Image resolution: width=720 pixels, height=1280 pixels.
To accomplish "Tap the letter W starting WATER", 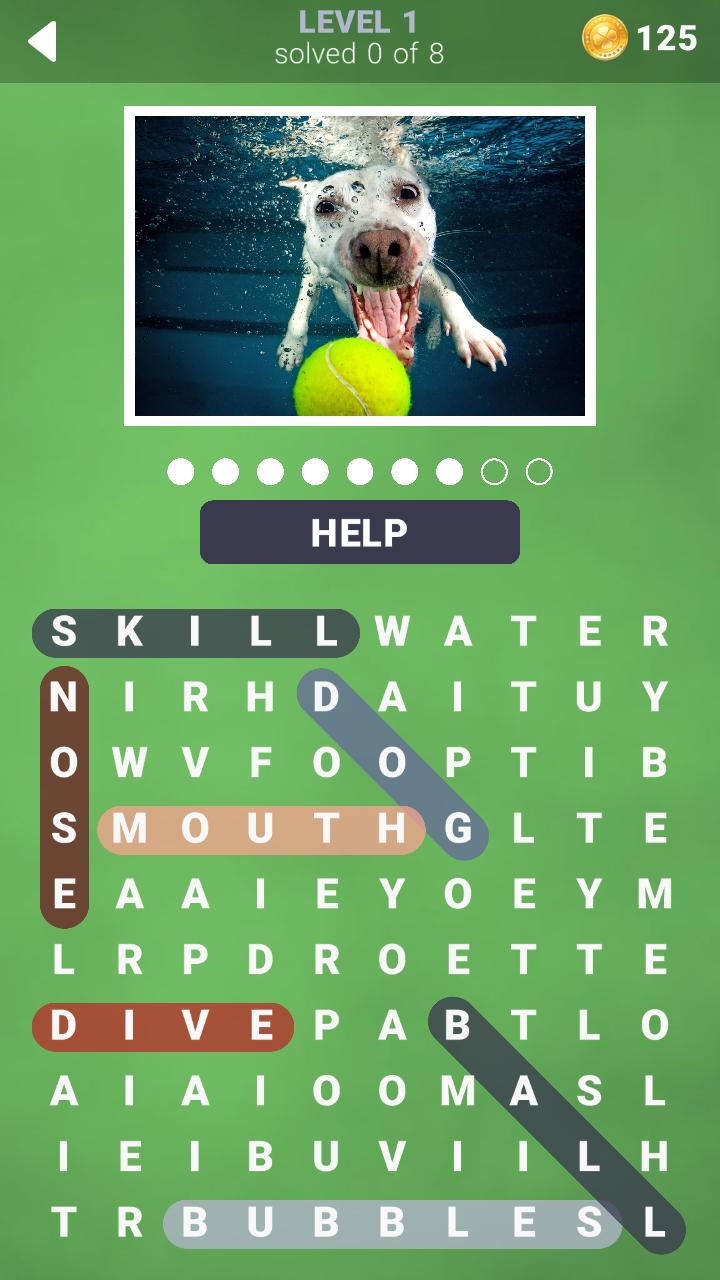I will tap(392, 632).
